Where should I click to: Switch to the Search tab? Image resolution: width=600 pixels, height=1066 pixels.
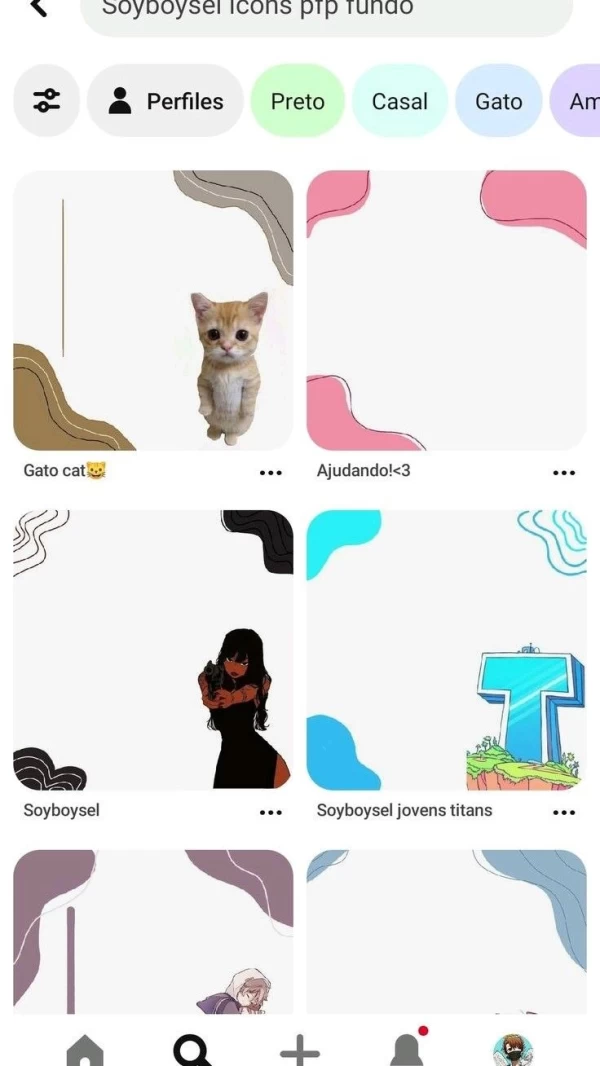(x=192, y=1050)
